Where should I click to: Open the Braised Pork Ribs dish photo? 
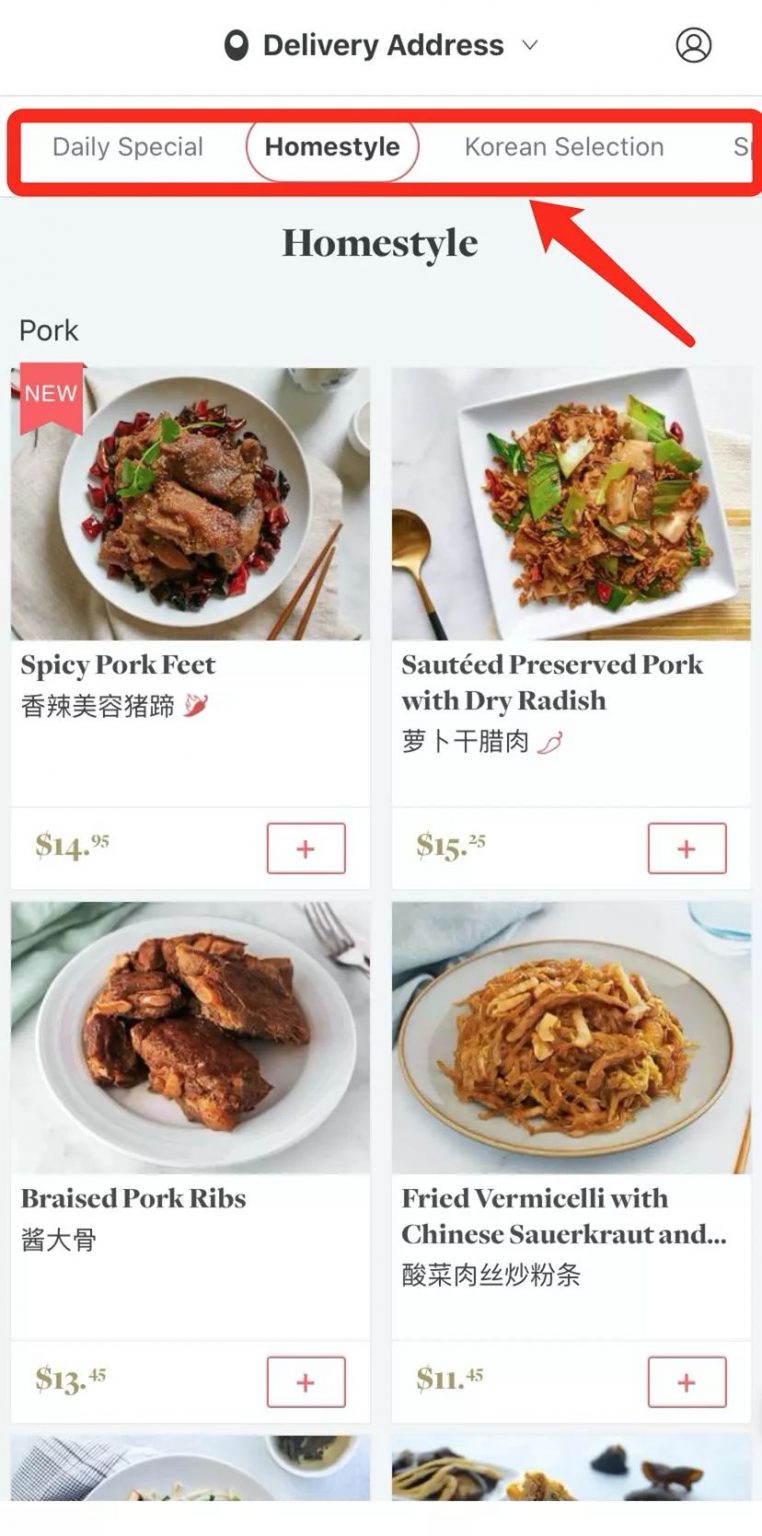[190, 1037]
